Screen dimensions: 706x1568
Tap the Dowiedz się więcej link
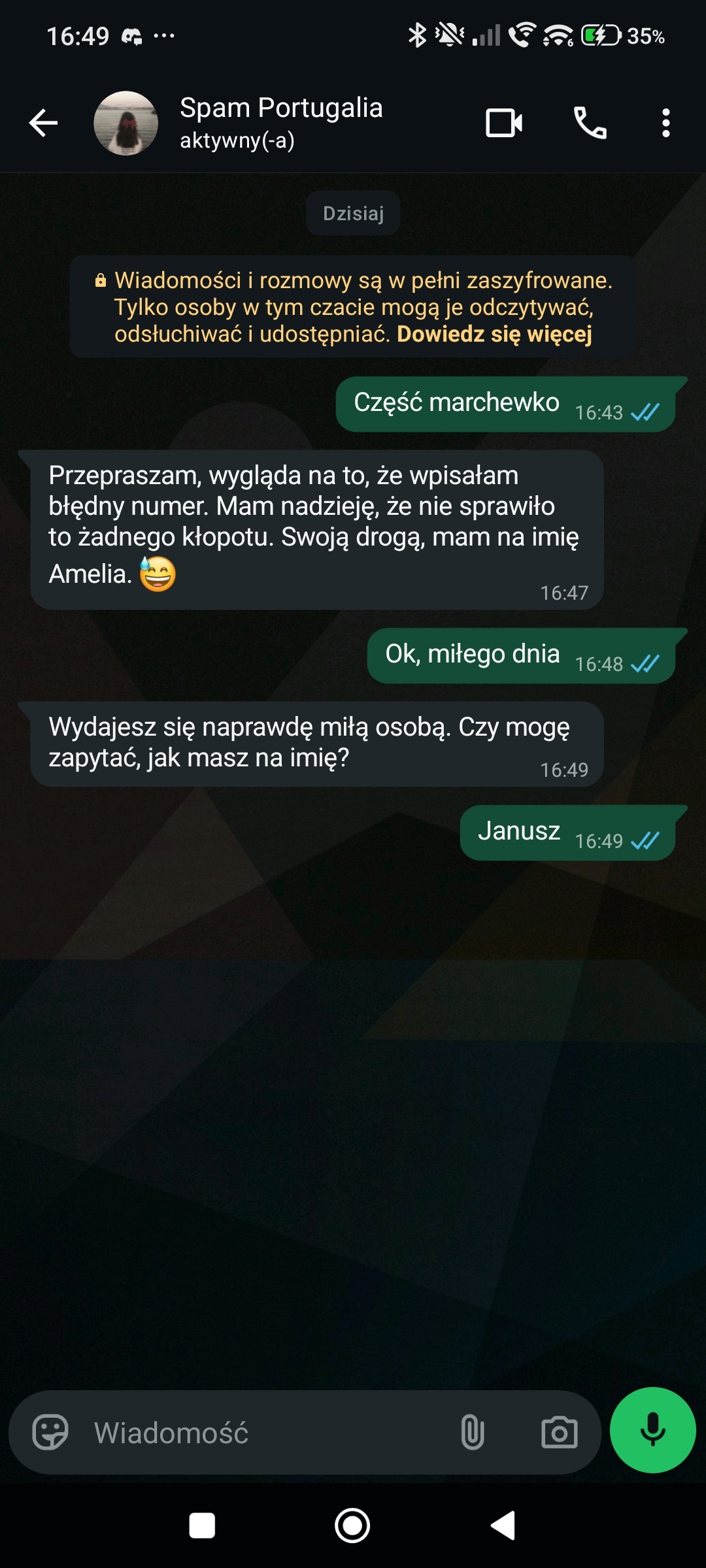point(494,334)
